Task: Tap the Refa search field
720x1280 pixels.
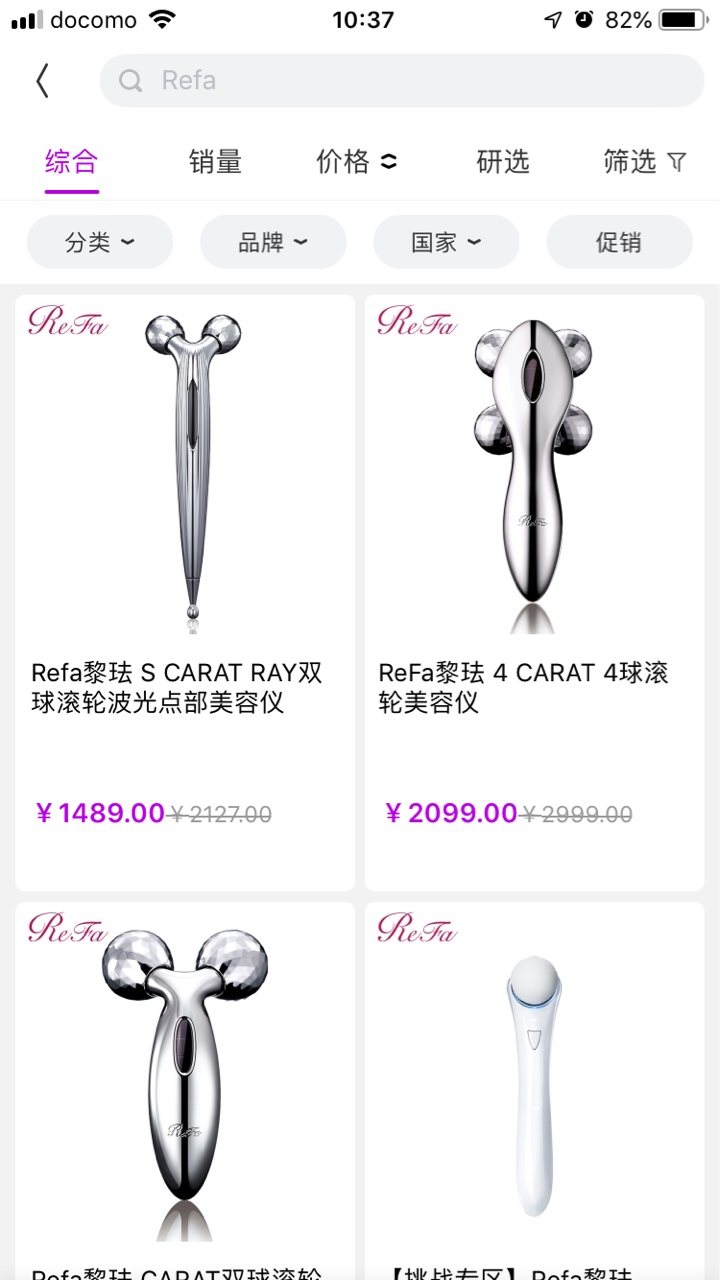Action: click(400, 81)
